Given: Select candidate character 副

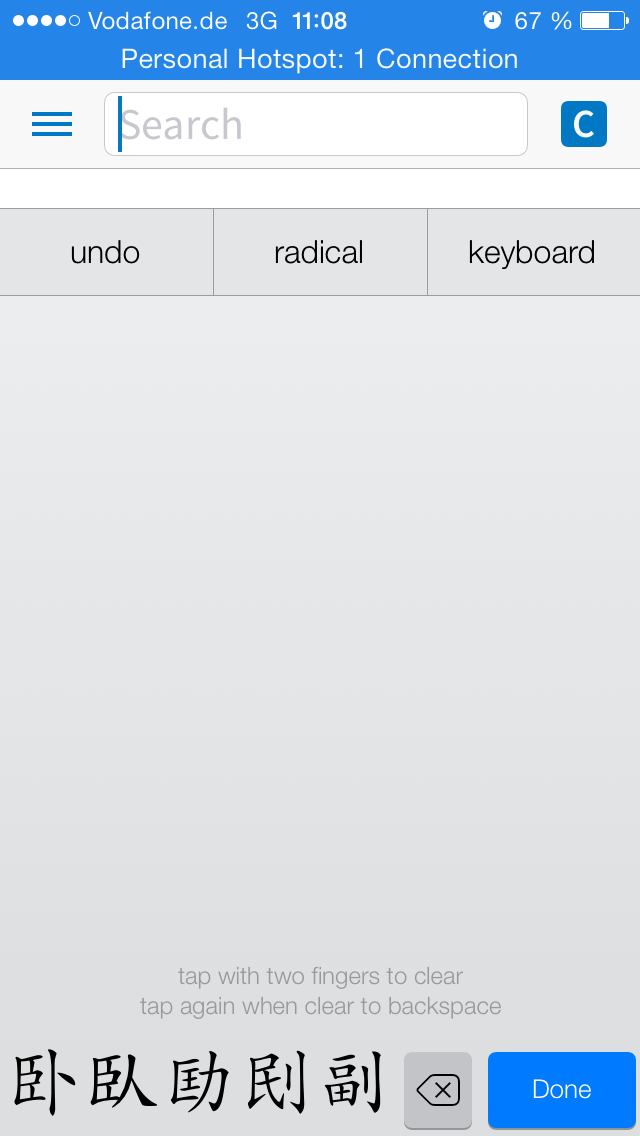Looking at the screenshot, I should coord(352,1084).
